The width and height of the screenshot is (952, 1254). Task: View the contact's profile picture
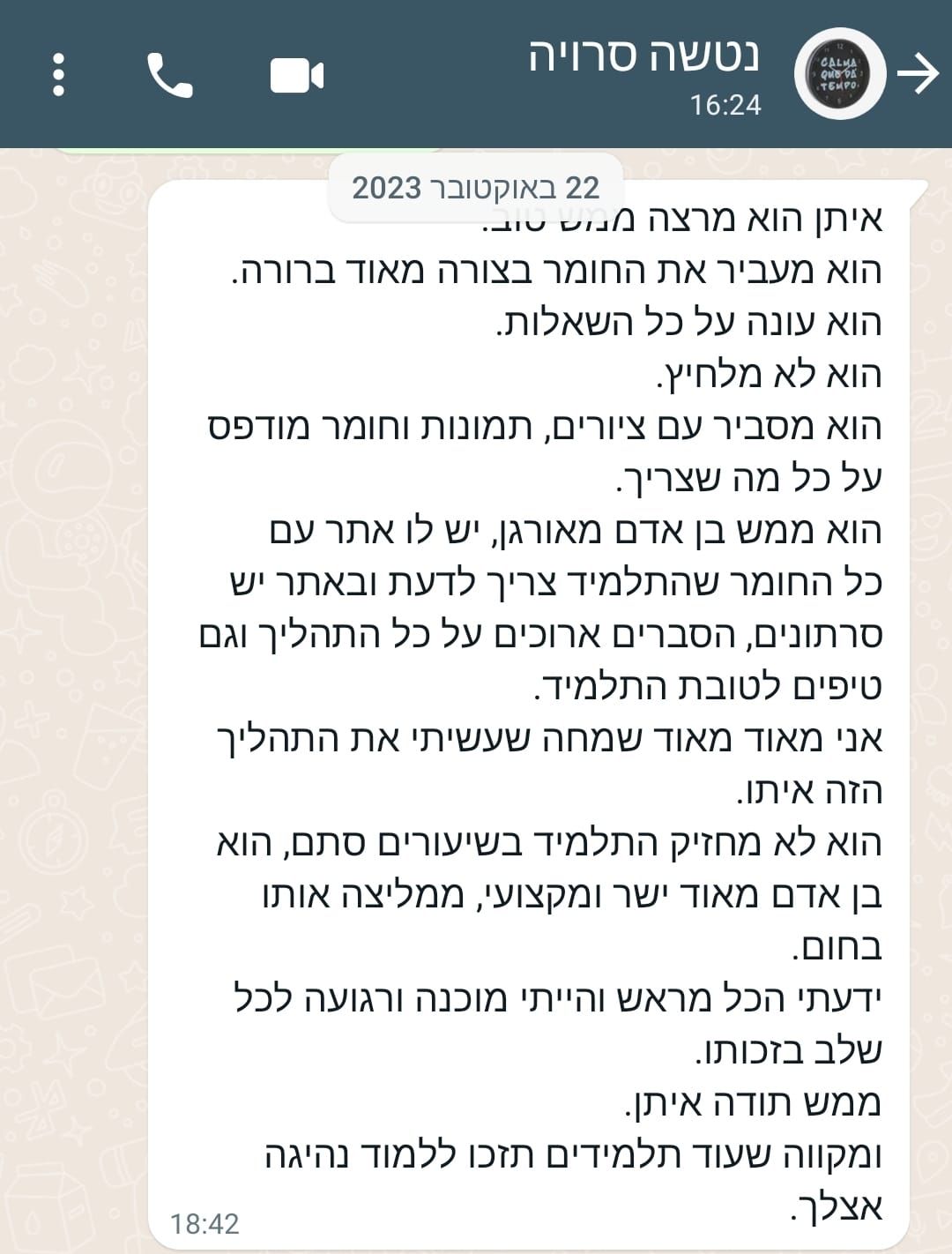tap(839, 74)
